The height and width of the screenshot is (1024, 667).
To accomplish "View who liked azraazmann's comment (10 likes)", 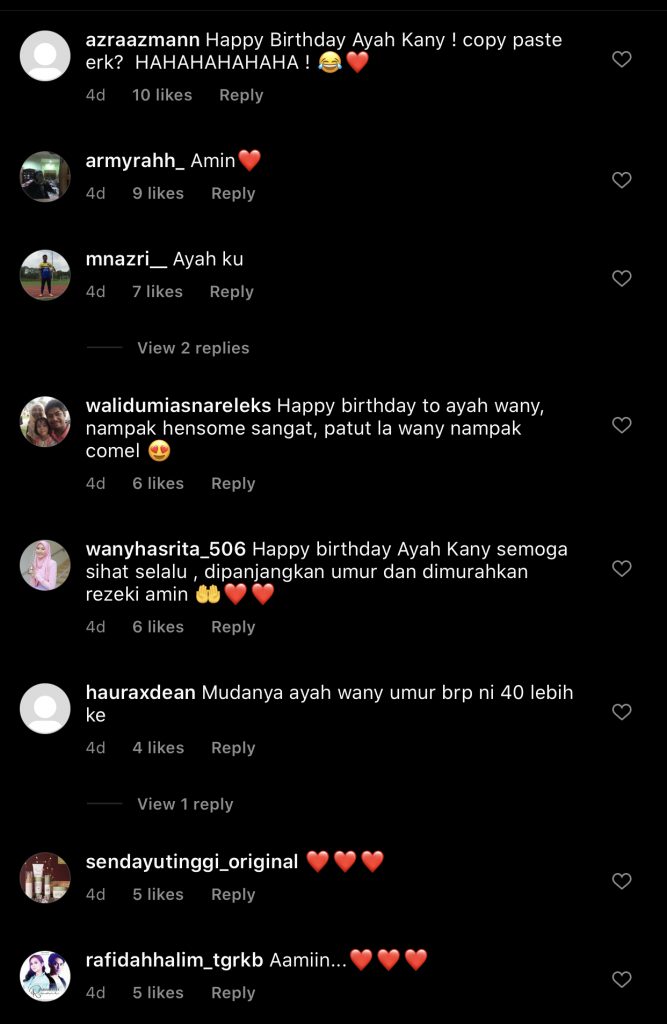I will tap(162, 95).
